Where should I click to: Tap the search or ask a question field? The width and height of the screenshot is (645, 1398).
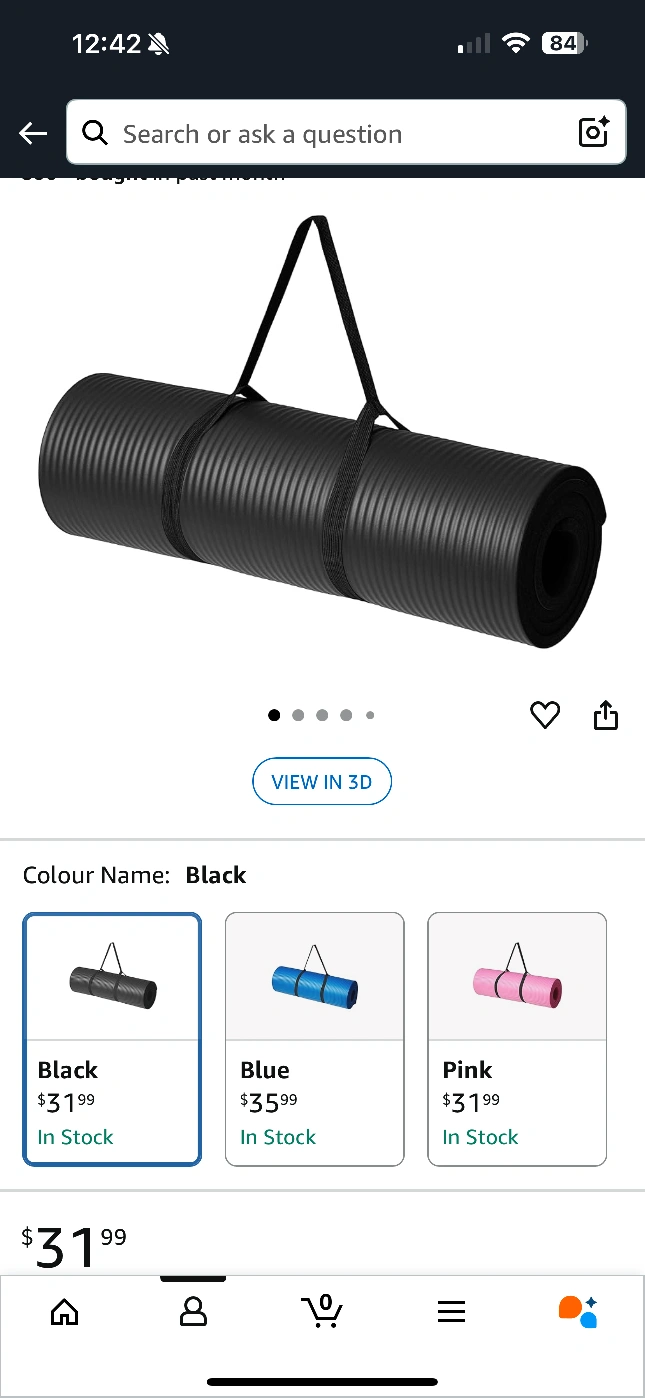346,132
